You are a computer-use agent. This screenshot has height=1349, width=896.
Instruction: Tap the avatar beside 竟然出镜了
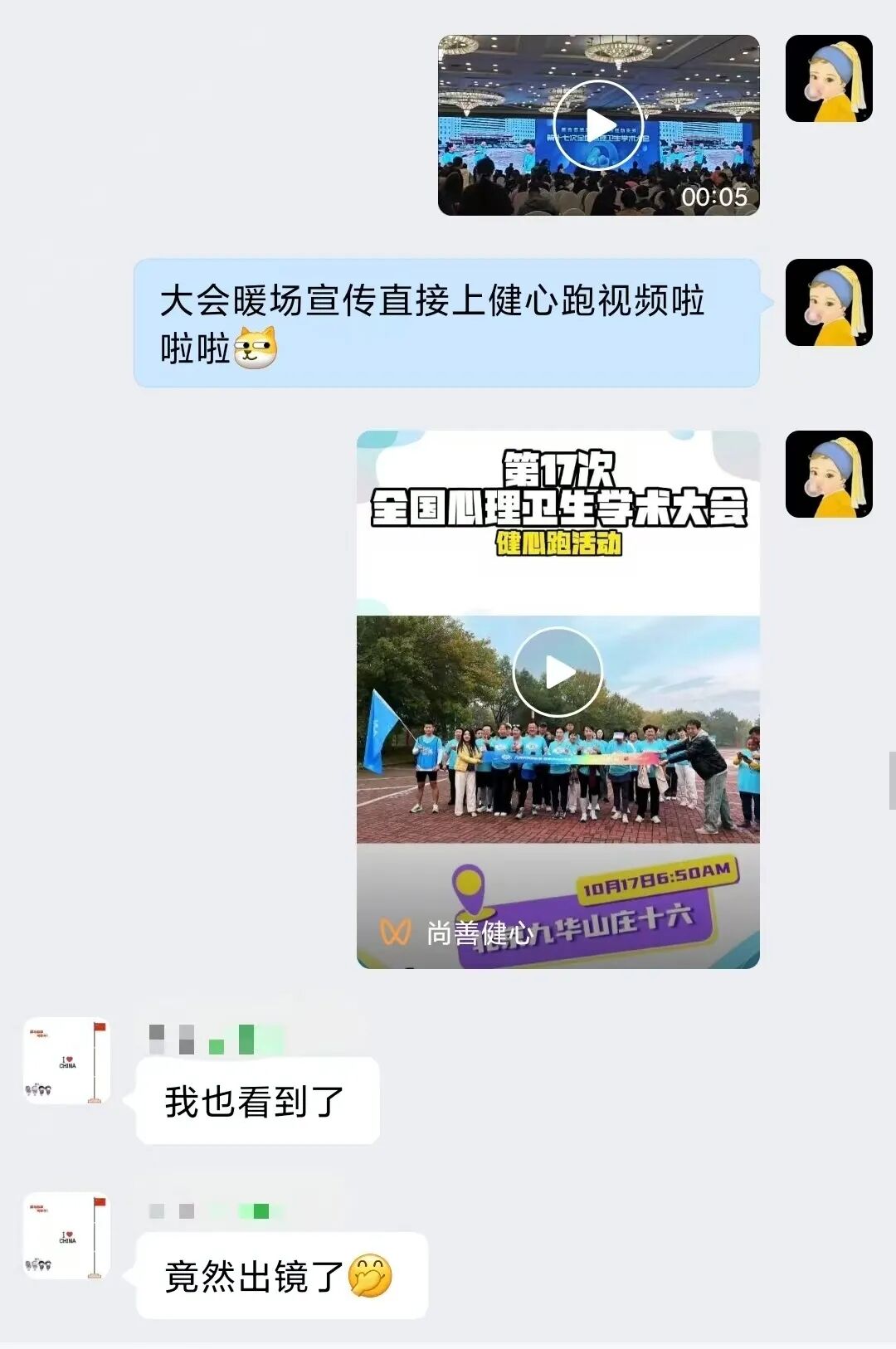67,1235
